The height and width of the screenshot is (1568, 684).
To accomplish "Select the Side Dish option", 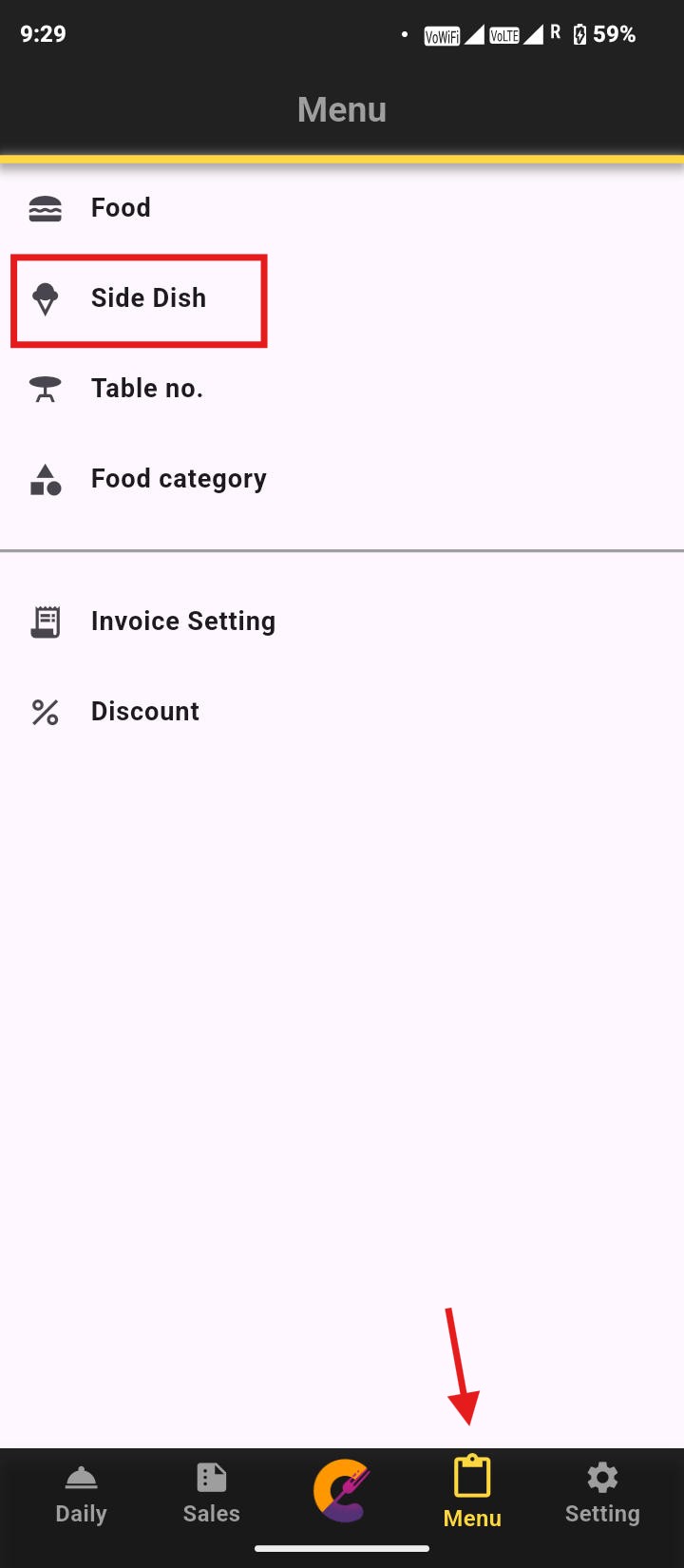I will (147, 298).
